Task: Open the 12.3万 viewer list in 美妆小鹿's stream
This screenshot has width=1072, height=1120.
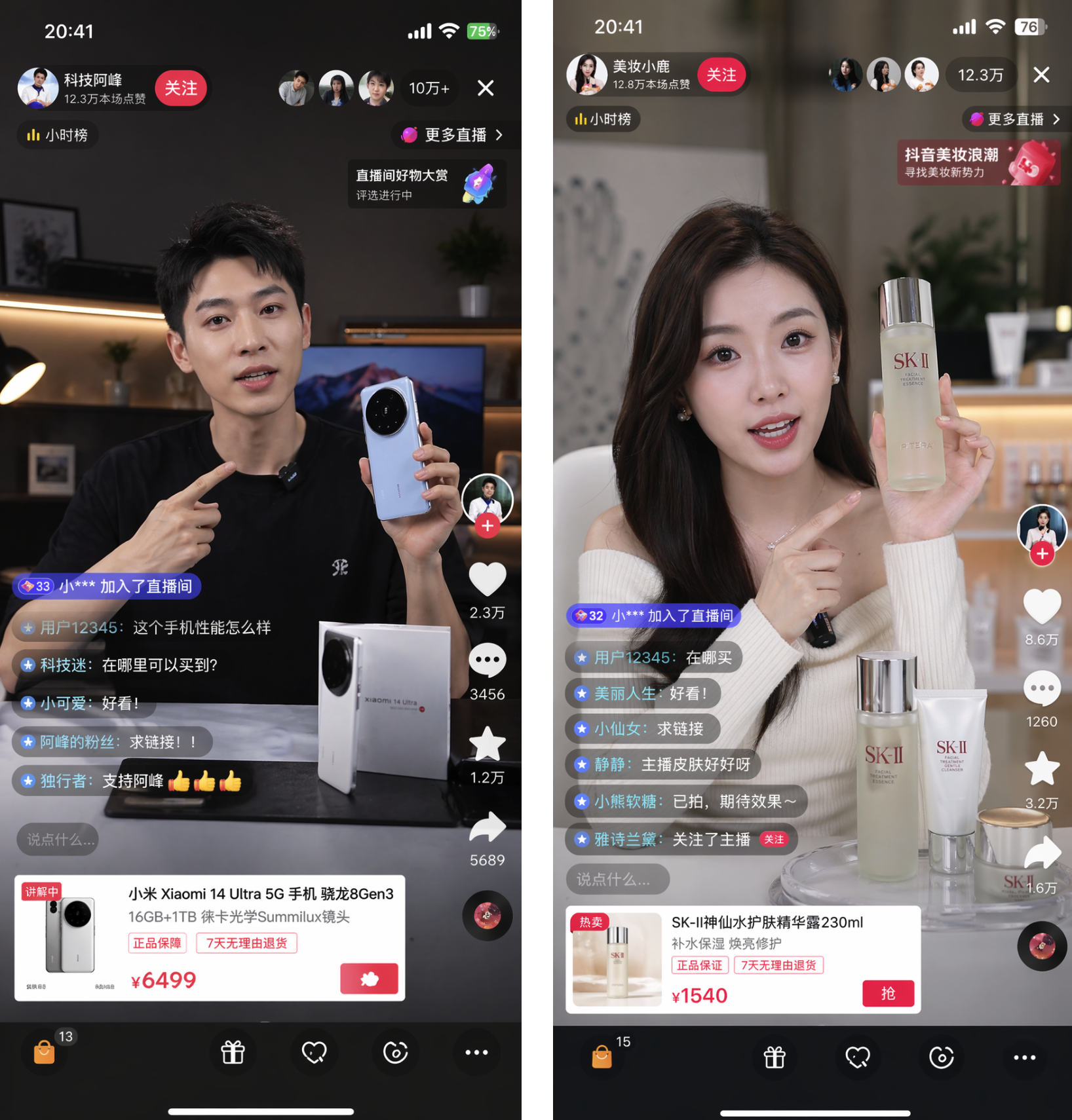Action: click(980, 75)
